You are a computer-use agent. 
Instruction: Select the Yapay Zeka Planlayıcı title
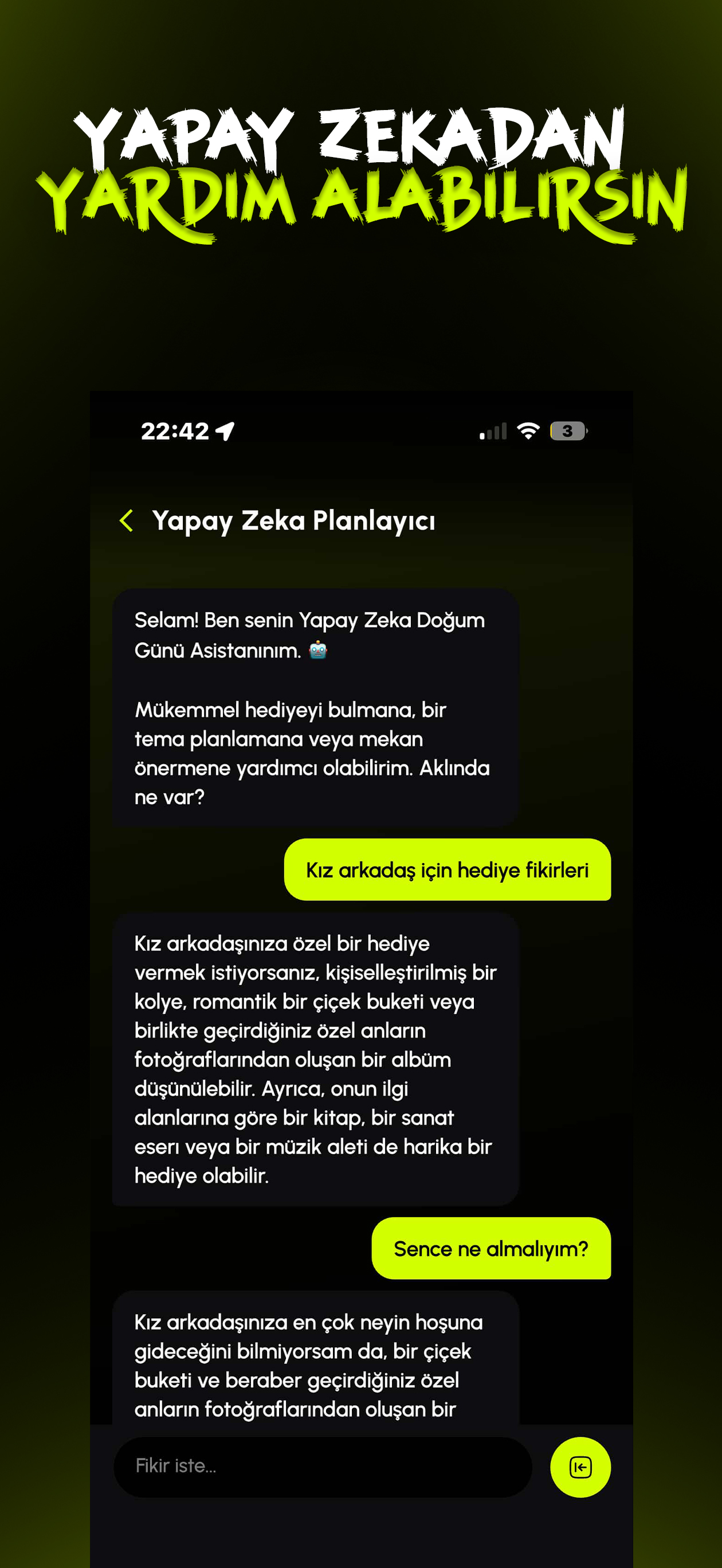pyautogui.click(x=295, y=520)
